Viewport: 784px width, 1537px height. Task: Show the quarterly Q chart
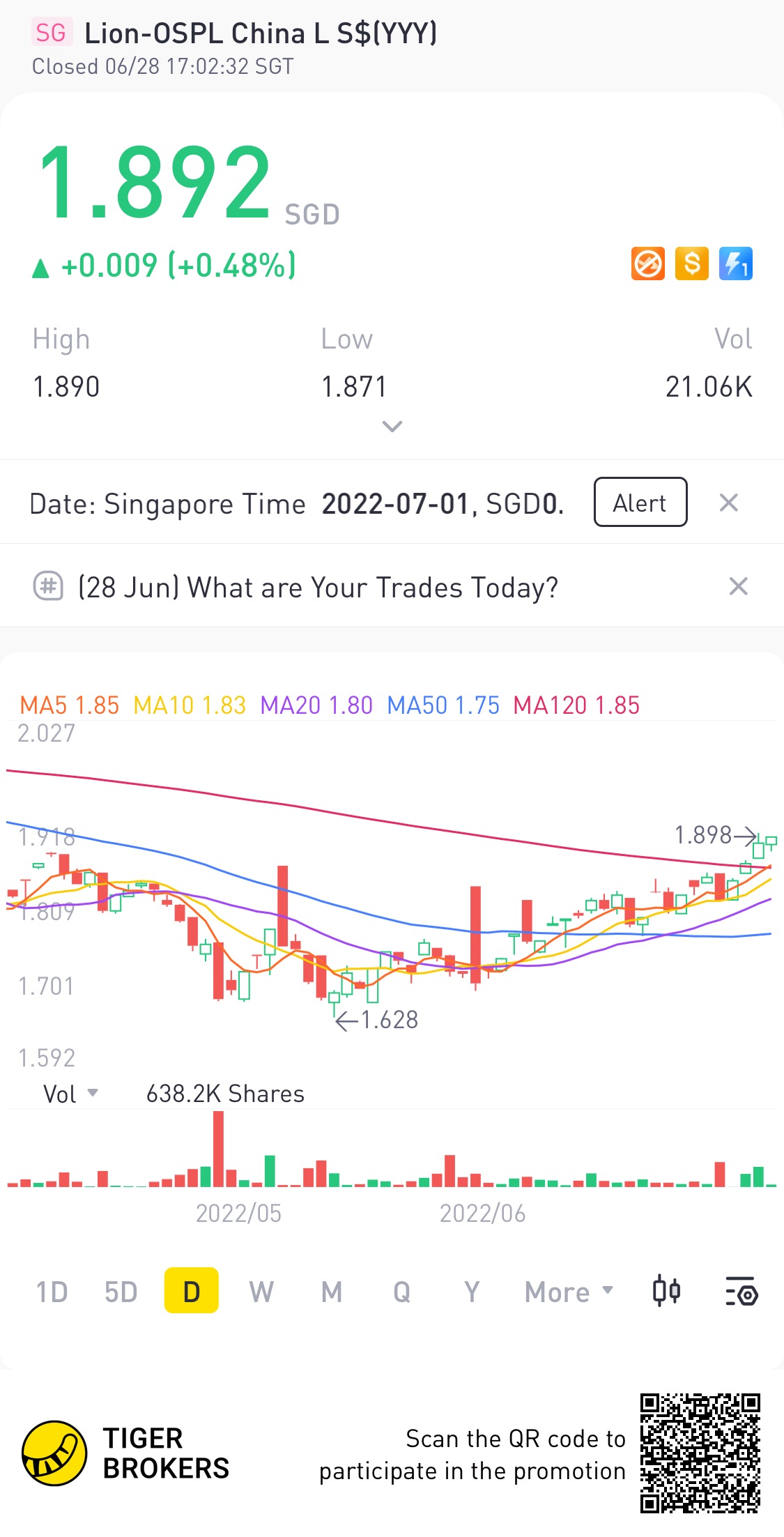pos(401,1292)
